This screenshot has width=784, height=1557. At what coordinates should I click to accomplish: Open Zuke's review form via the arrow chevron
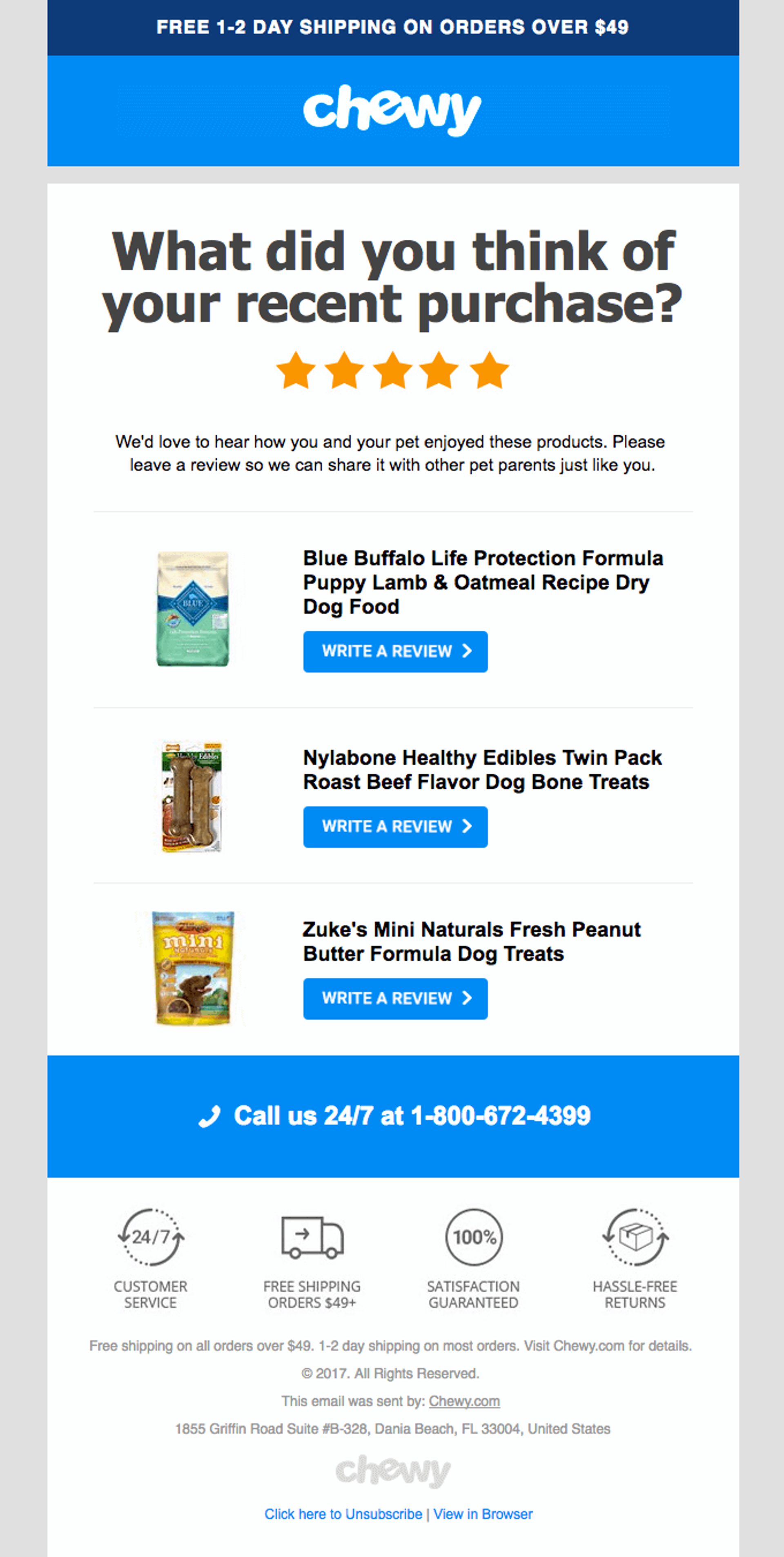pyautogui.click(x=467, y=999)
